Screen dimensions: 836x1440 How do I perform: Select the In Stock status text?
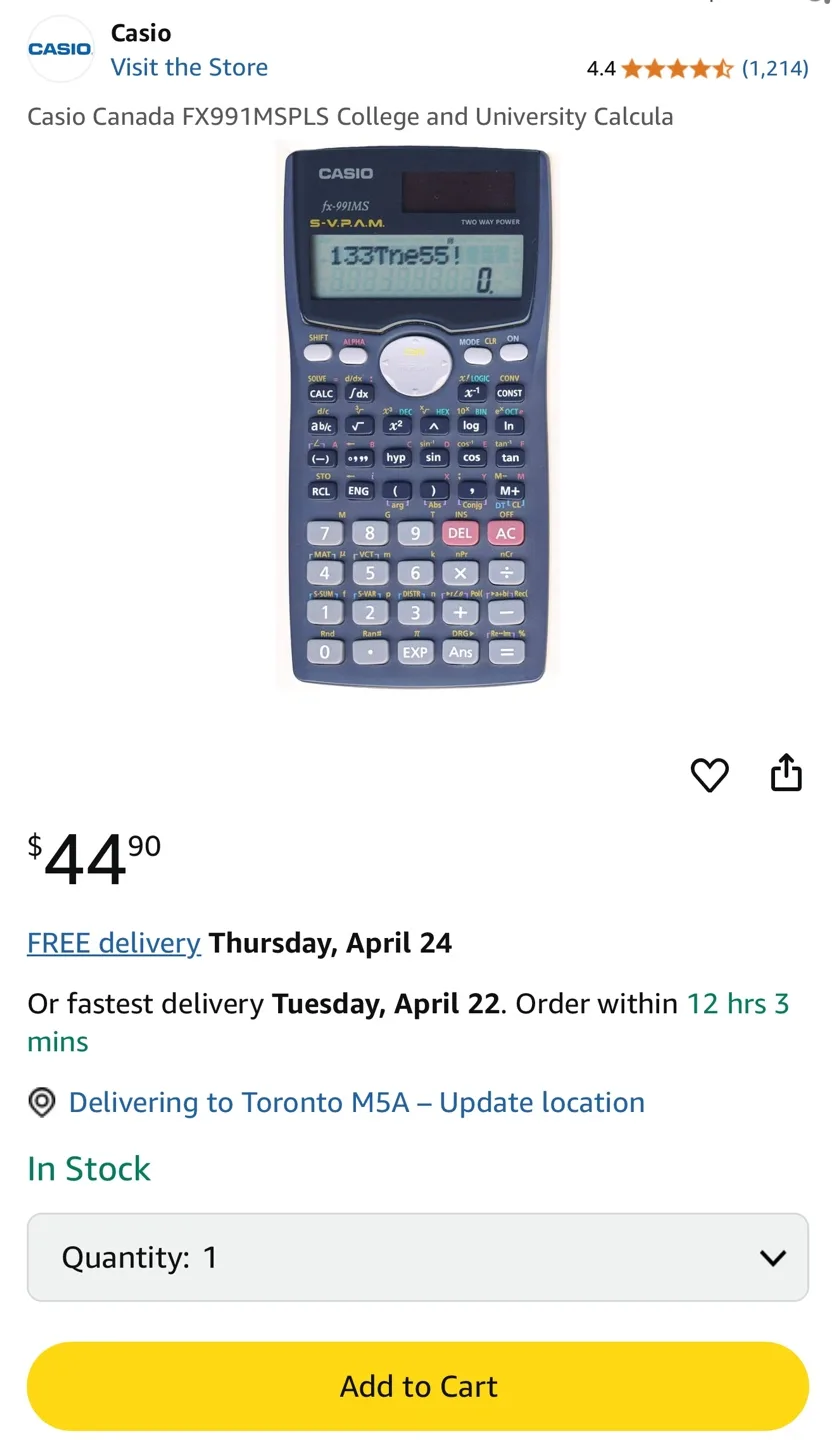pyautogui.click(x=88, y=1168)
